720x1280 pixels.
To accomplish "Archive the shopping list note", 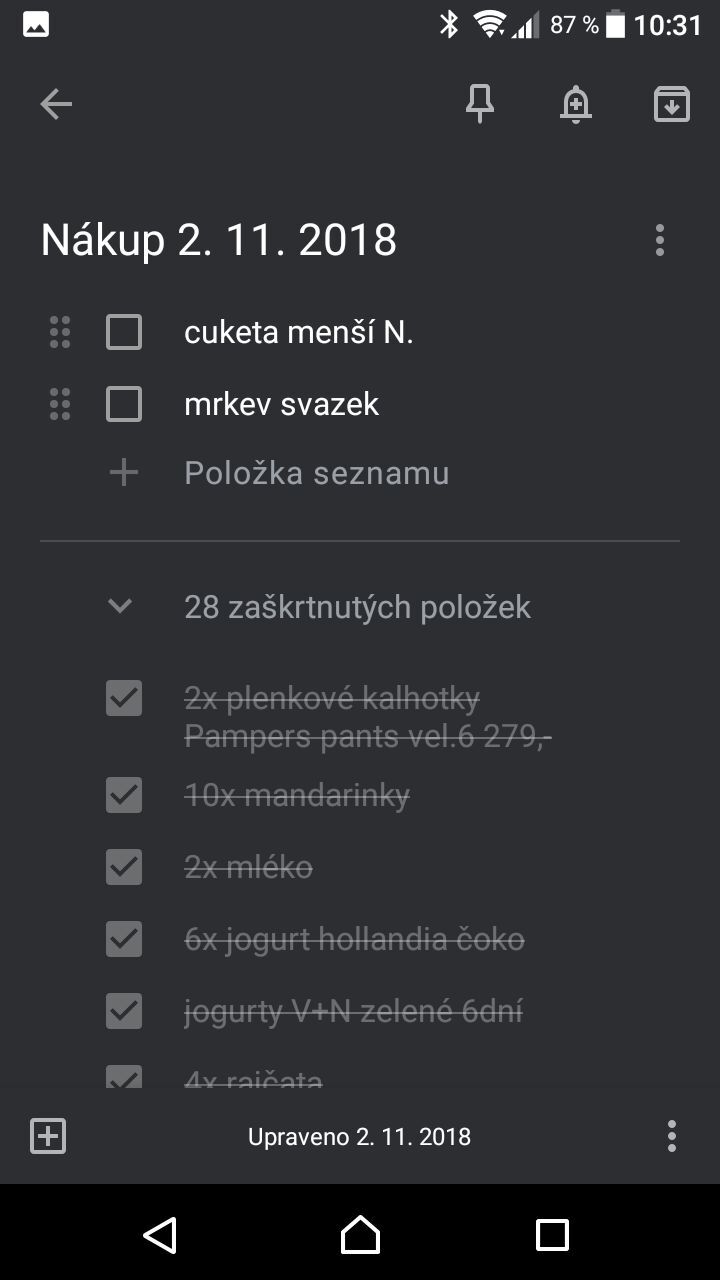I will pyautogui.click(x=672, y=103).
